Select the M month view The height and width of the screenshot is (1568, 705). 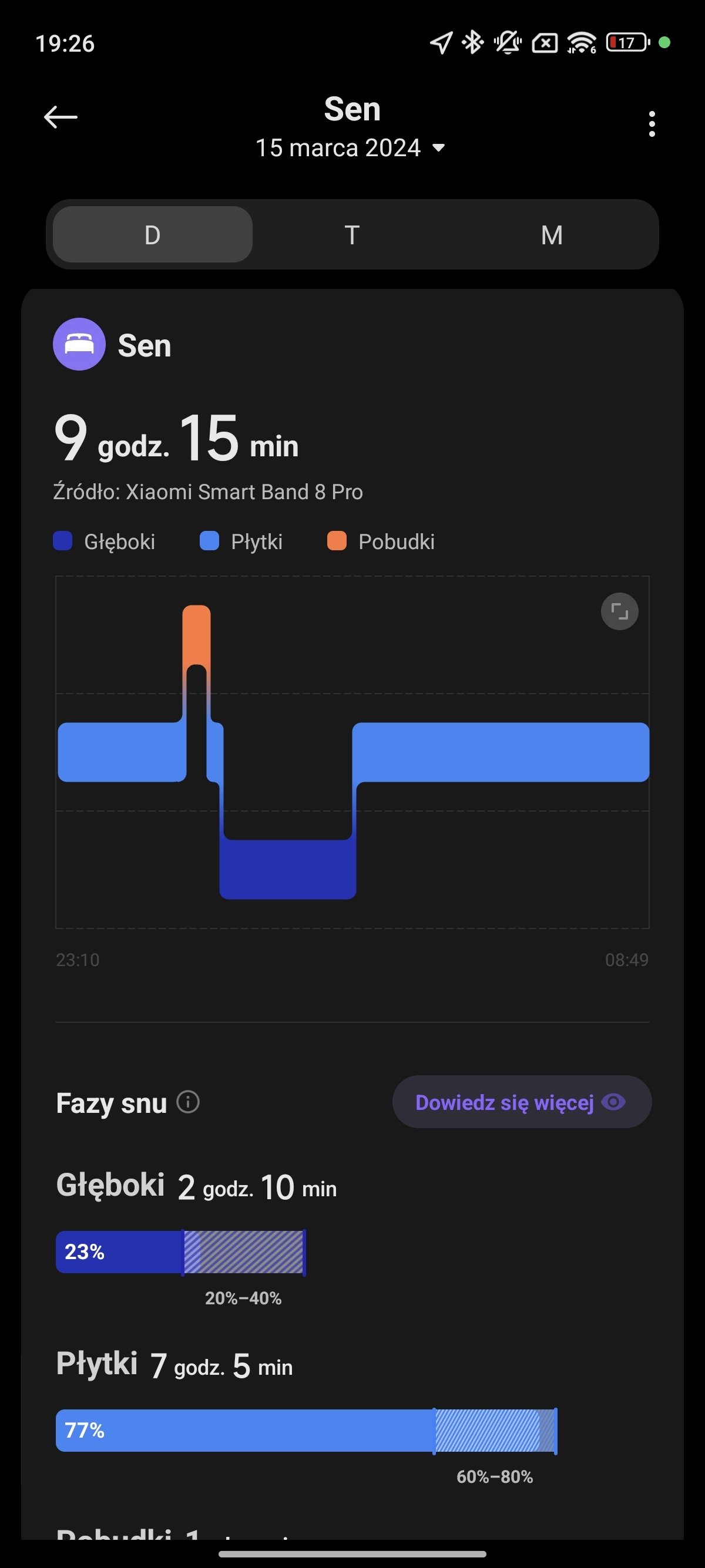click(552, 234)
